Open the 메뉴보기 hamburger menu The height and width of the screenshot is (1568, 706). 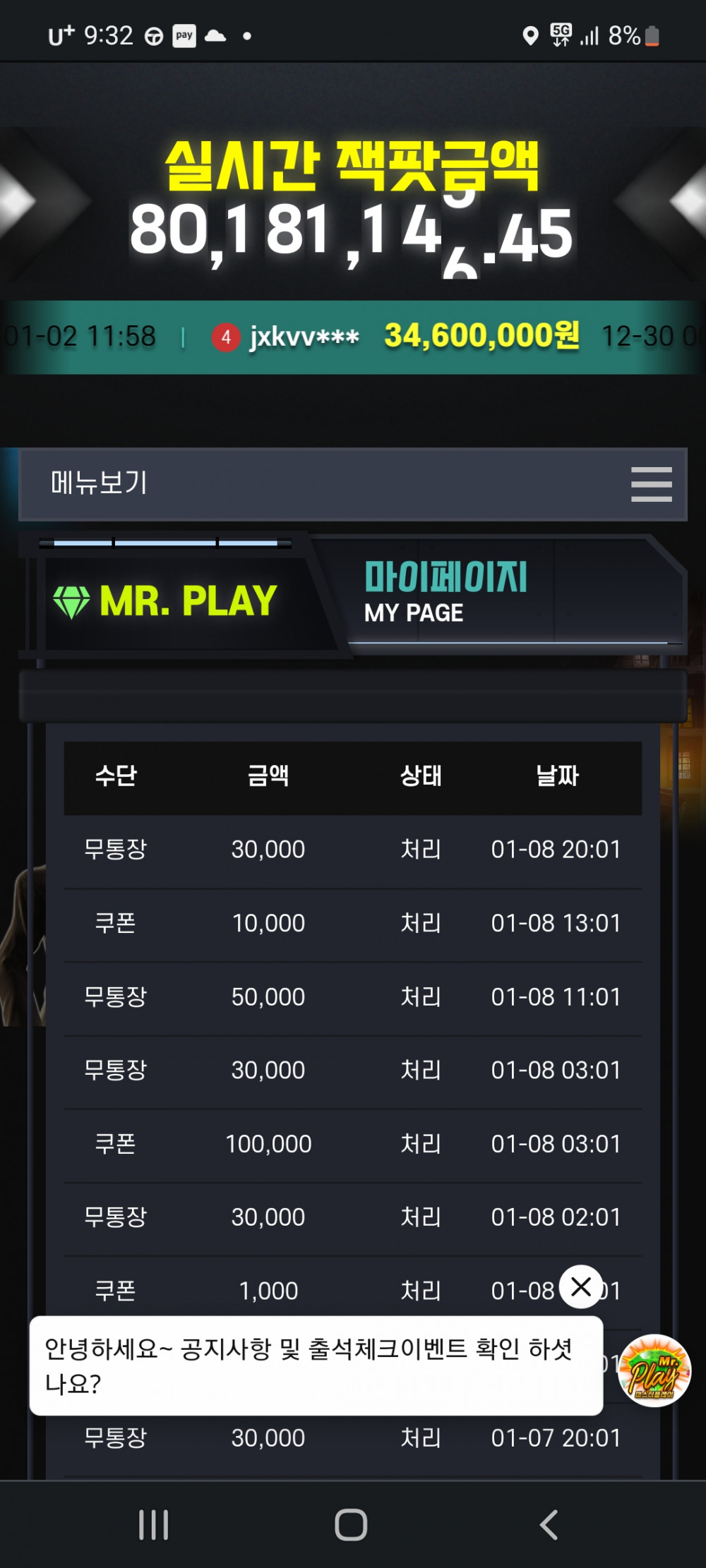click(x=650, y=484)
